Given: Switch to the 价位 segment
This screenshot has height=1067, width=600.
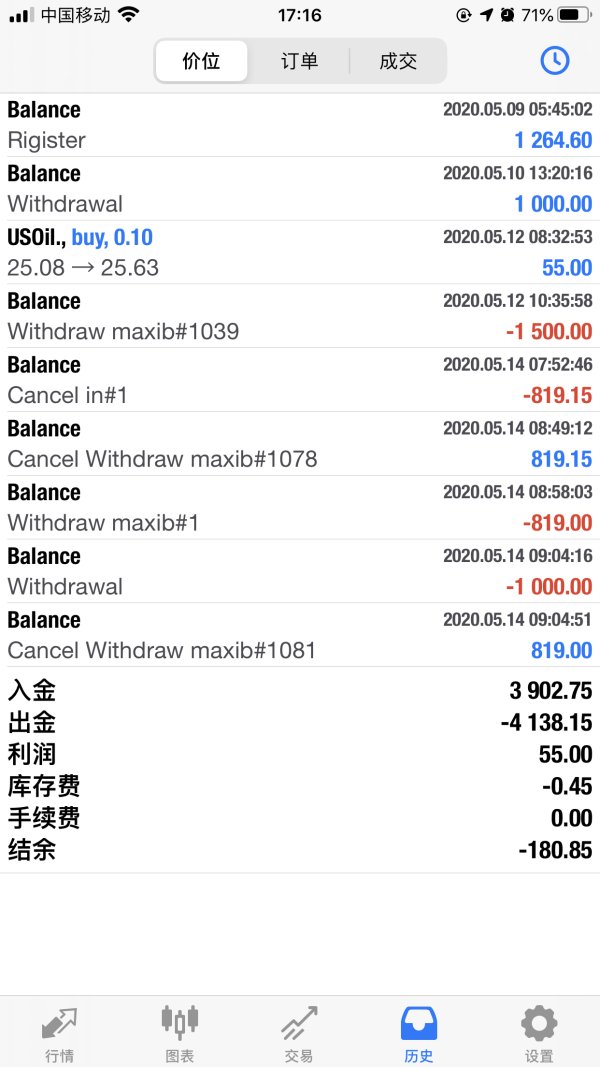Looking at the screenshot, I should coord(201,61).
